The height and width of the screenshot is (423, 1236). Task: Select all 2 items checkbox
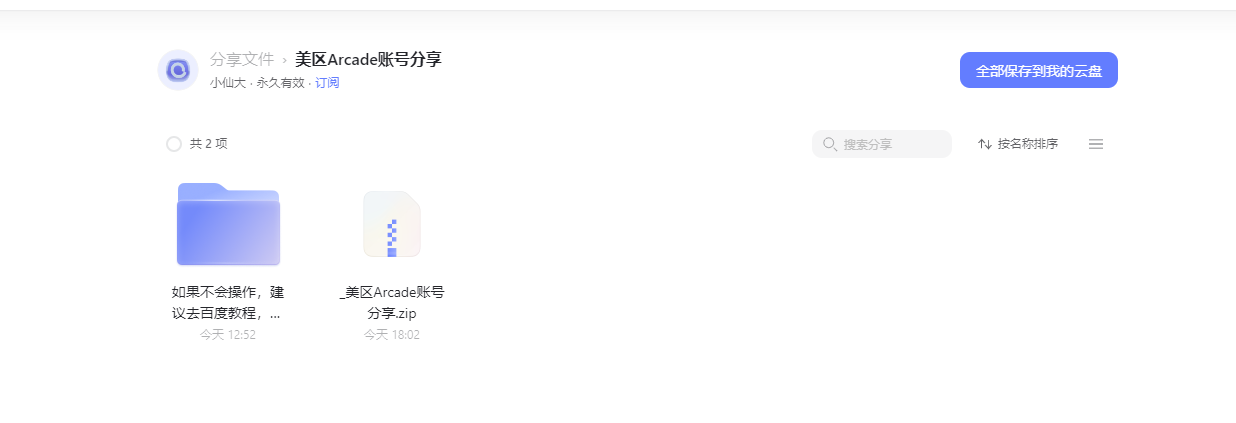click(174, 144)
